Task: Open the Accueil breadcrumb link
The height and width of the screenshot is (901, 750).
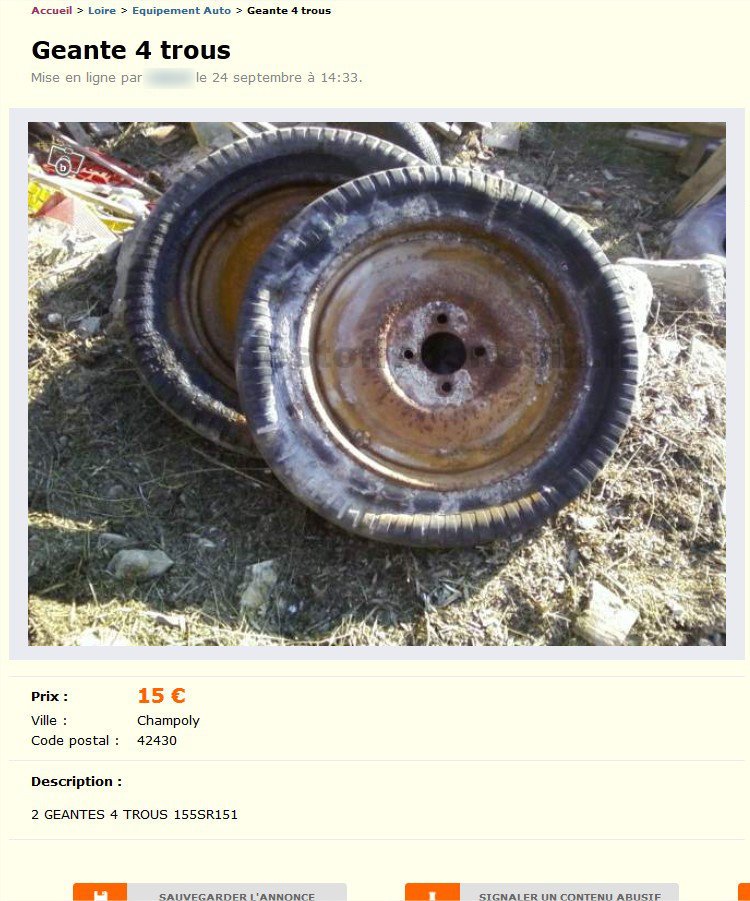Action: pyautogui.click(x=51, y=11)
